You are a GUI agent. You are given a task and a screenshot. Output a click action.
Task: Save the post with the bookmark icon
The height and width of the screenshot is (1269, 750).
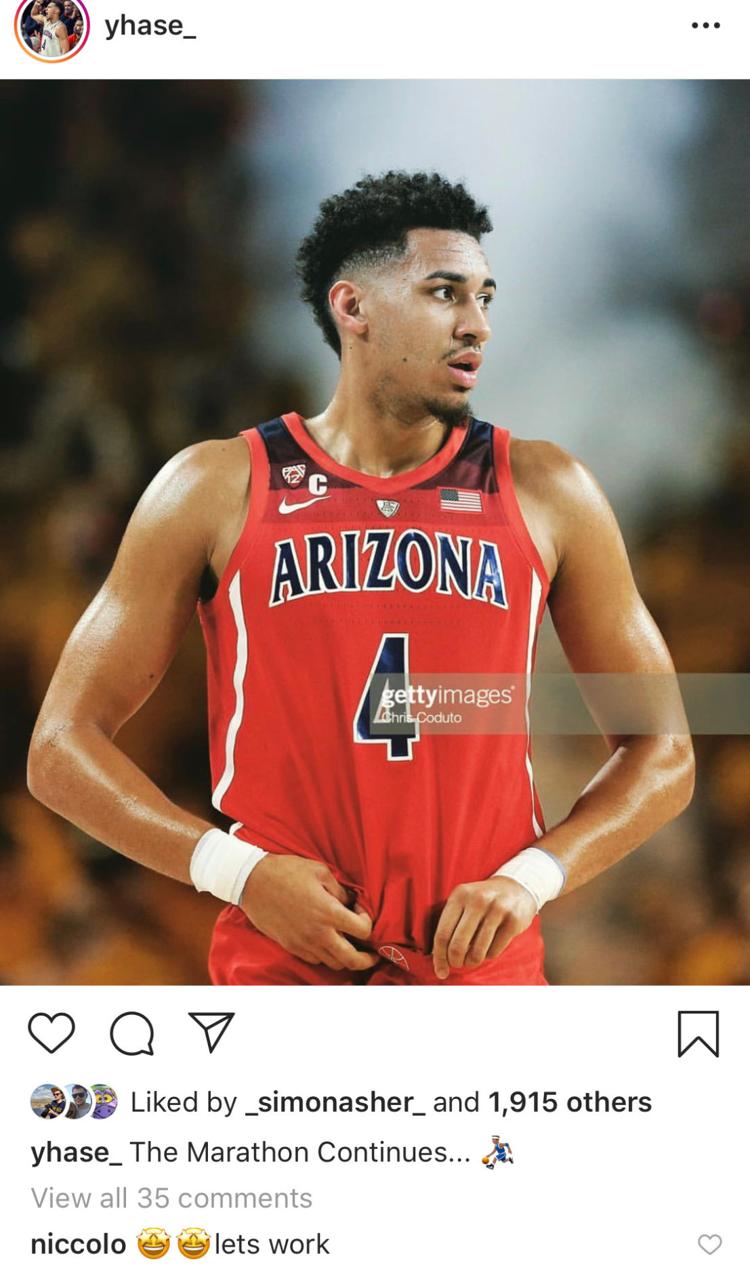698,1034
